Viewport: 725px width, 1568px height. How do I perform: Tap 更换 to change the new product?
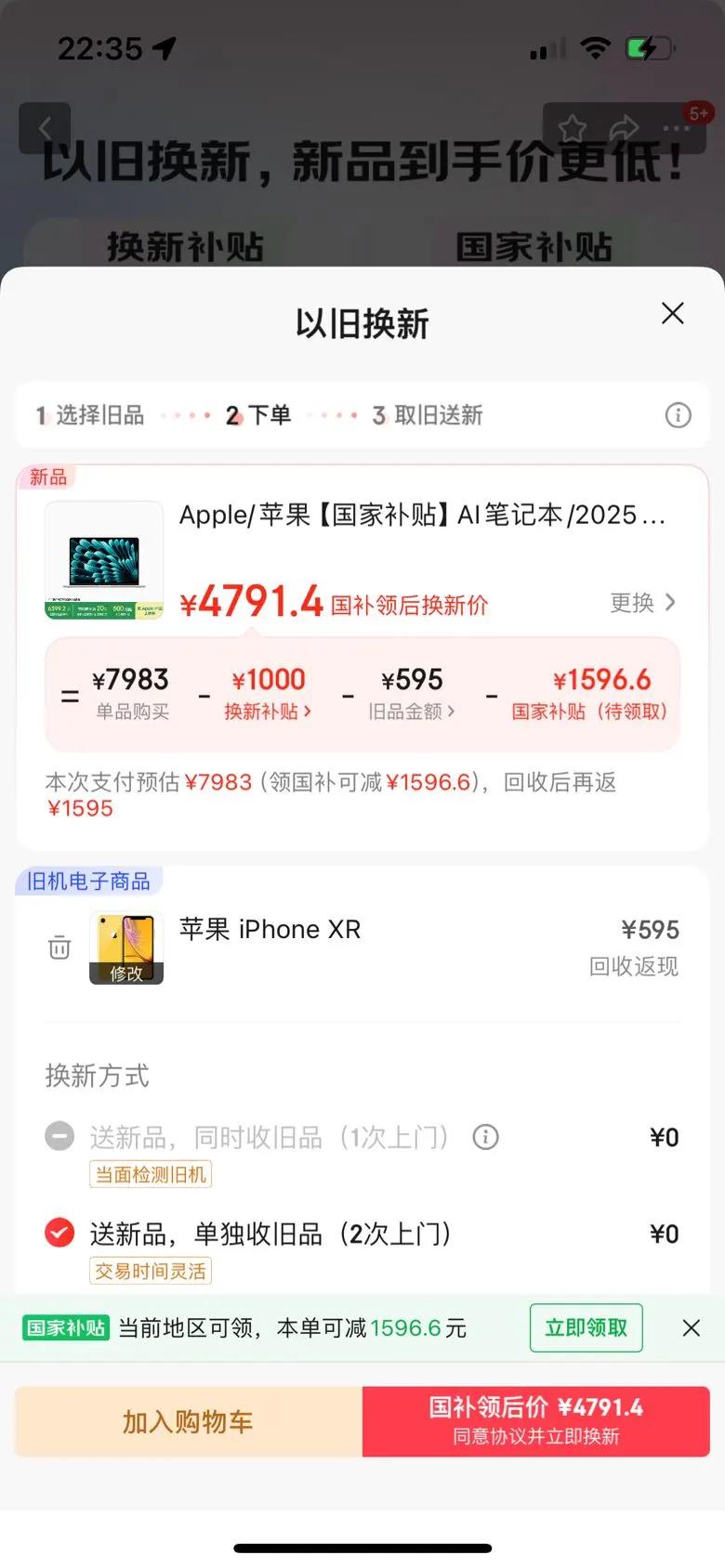point(641,603)
